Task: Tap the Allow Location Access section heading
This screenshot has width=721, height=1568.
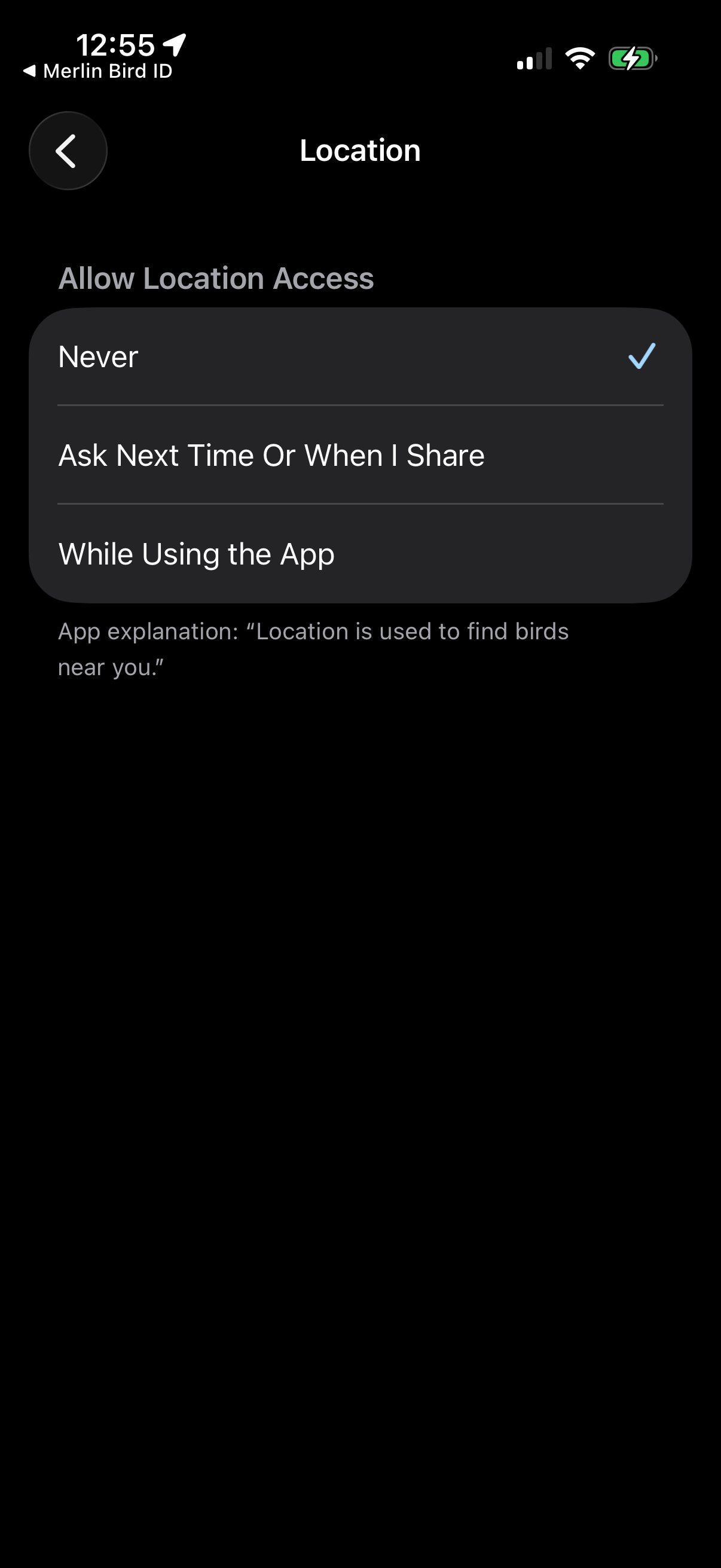Action: coord(215,277)
